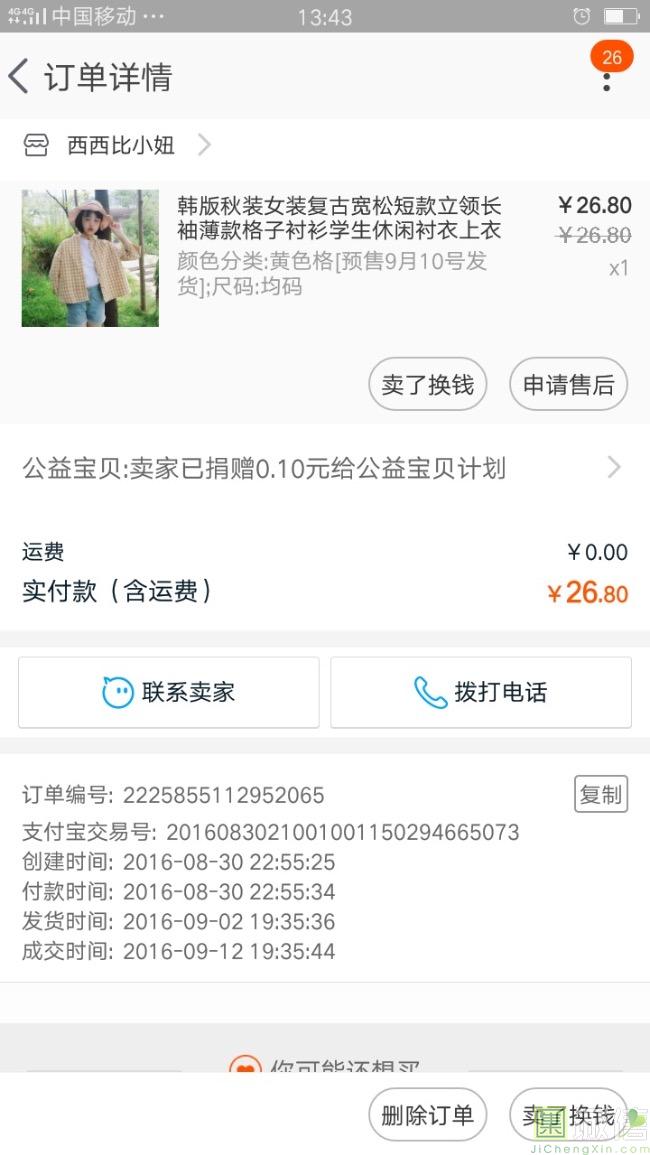Go back from 订单详情

point(19,76)
